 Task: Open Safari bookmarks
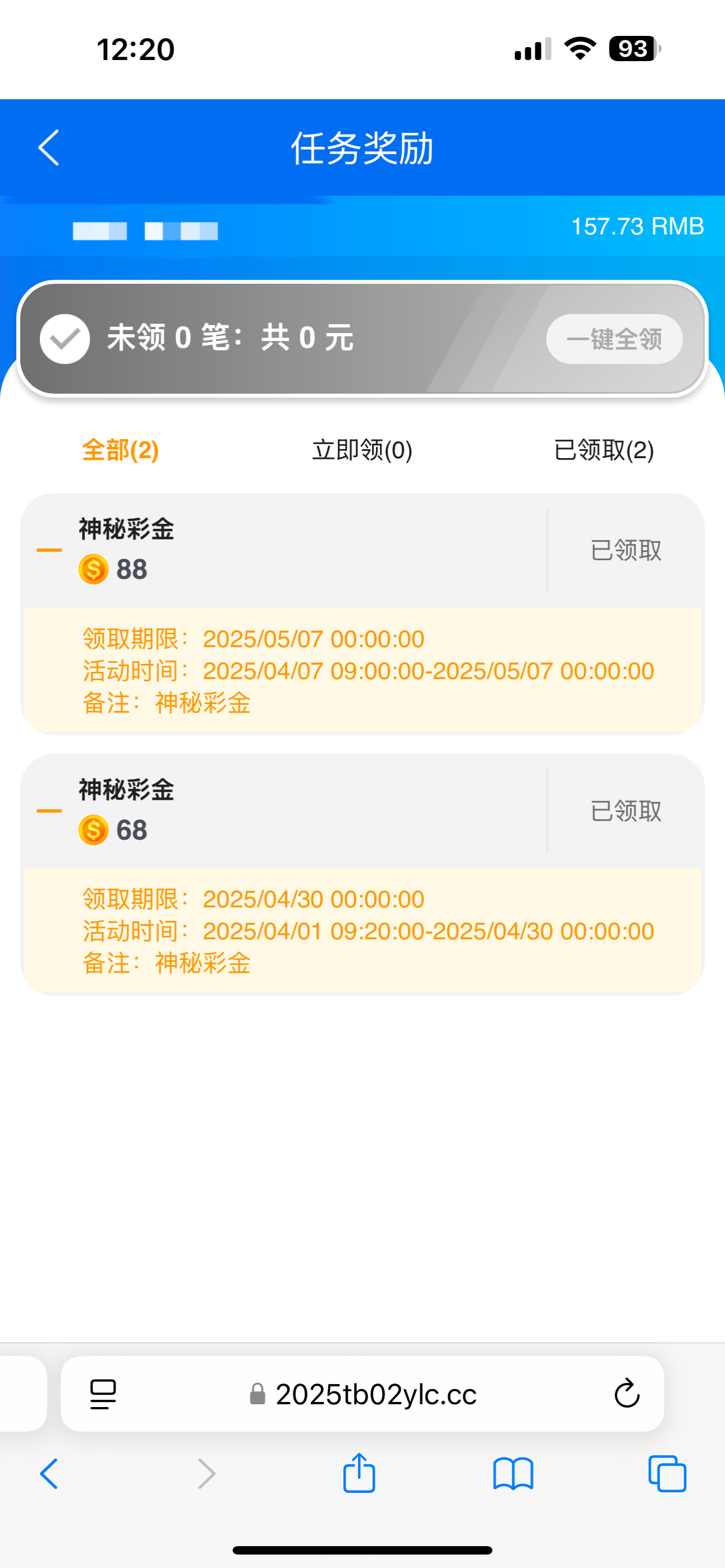pyautogui.click(x=513, y=1474)
